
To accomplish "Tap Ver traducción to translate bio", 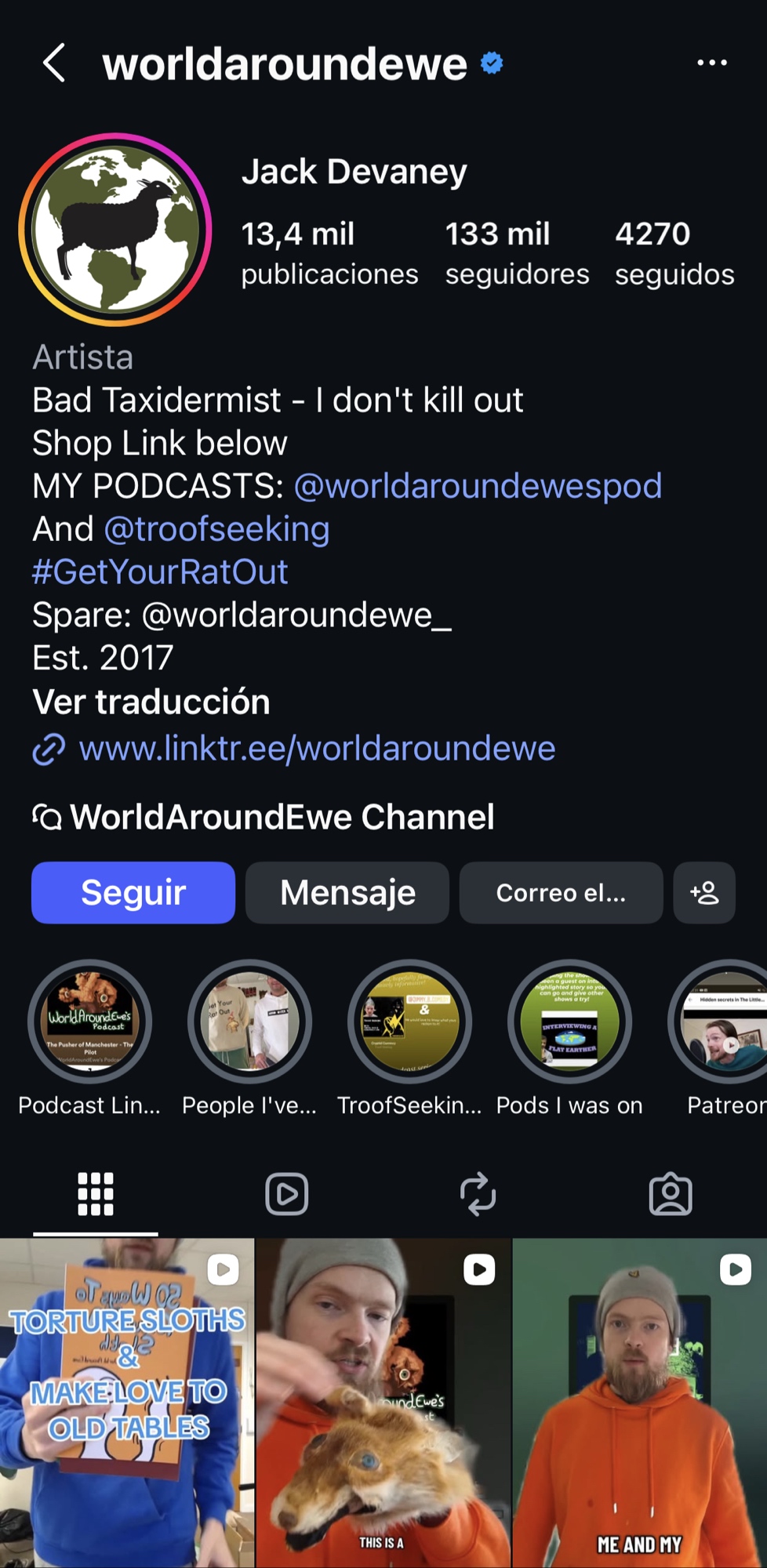I will pyautogui.click(x=151, y=702).
